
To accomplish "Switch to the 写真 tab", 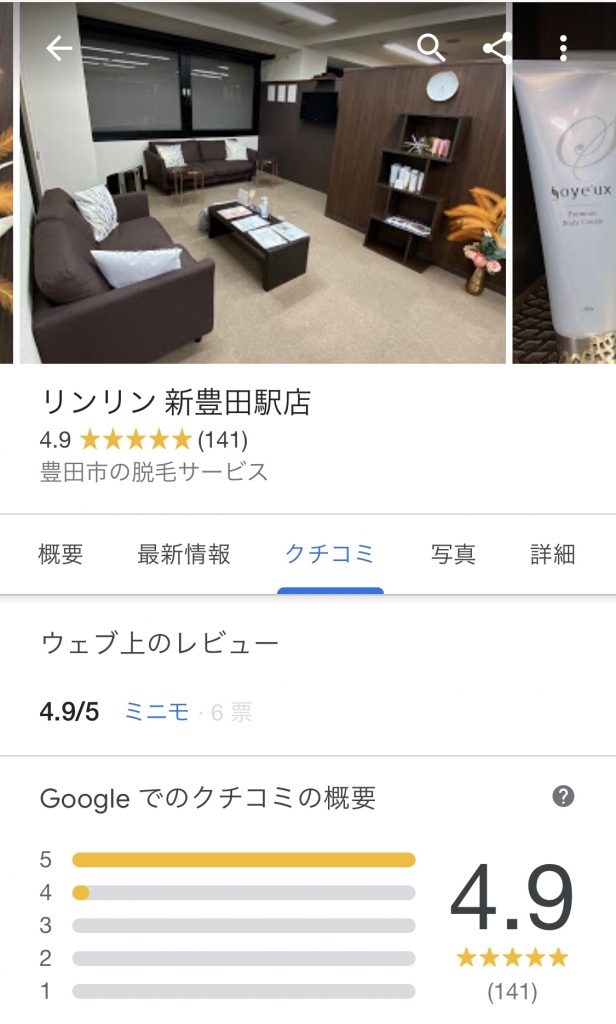I will tap(453, 554).
